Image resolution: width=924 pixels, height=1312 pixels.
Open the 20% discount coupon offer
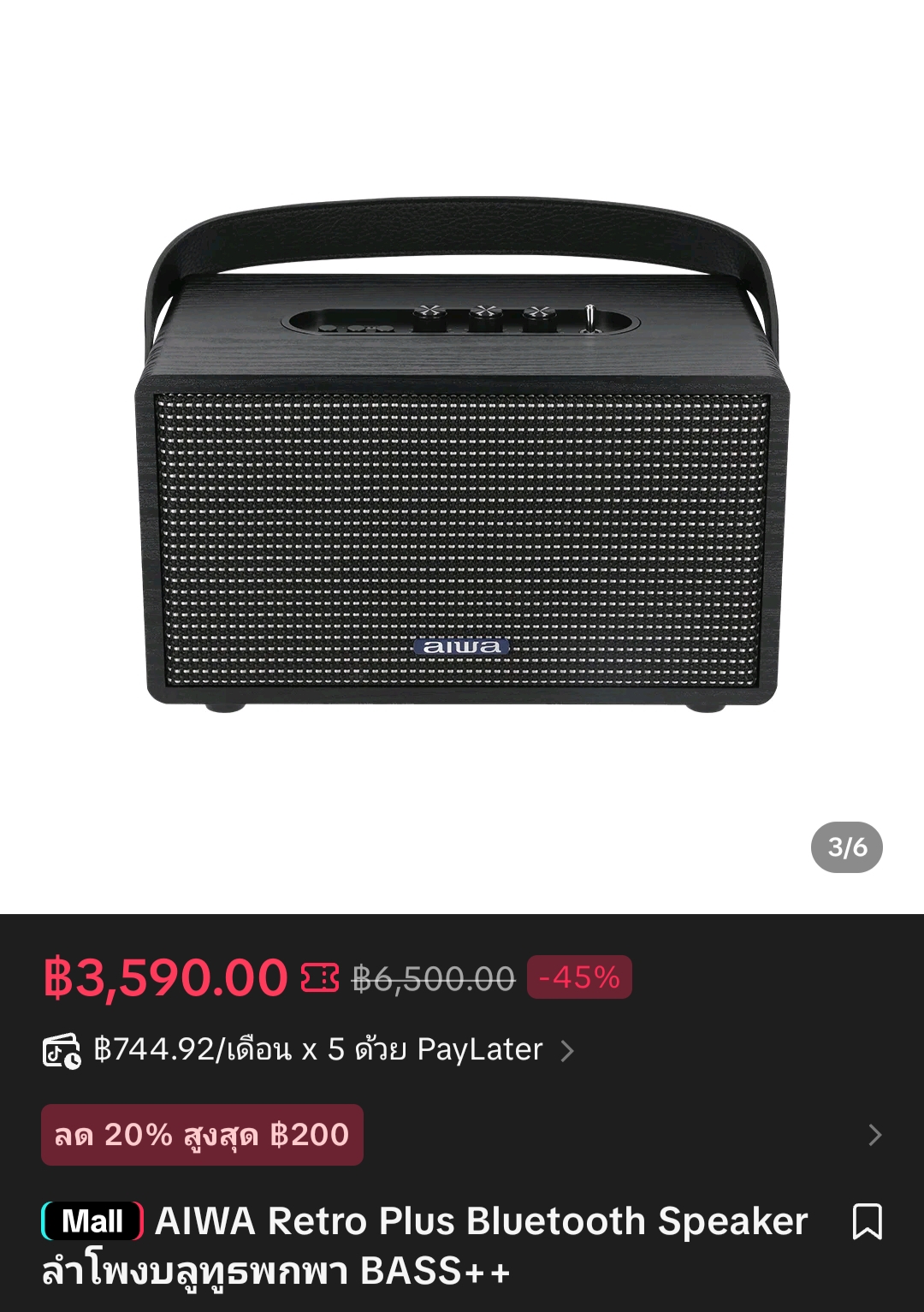click(202, 1135)
